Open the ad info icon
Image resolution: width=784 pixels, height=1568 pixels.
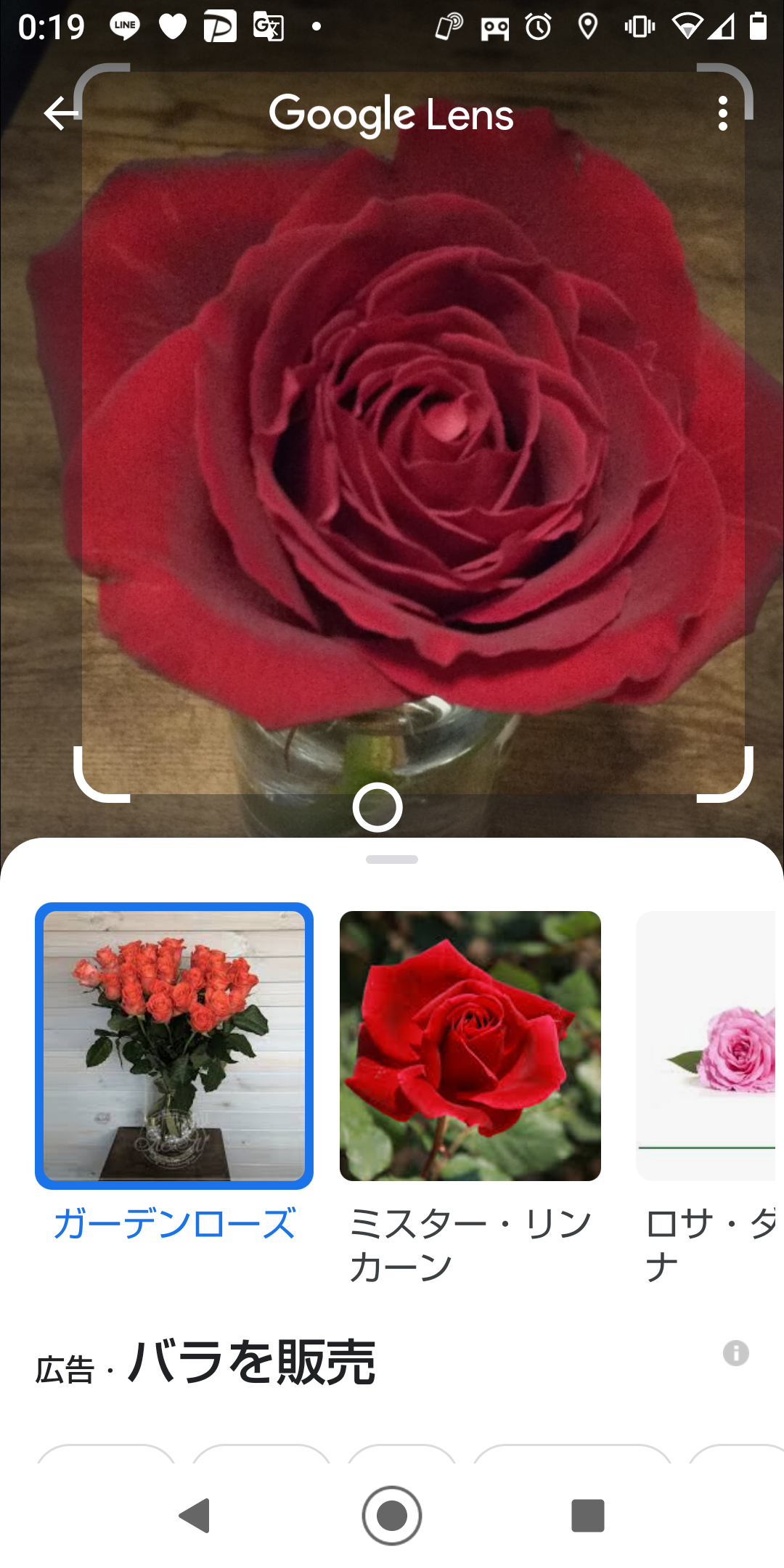coord(735,1353)
